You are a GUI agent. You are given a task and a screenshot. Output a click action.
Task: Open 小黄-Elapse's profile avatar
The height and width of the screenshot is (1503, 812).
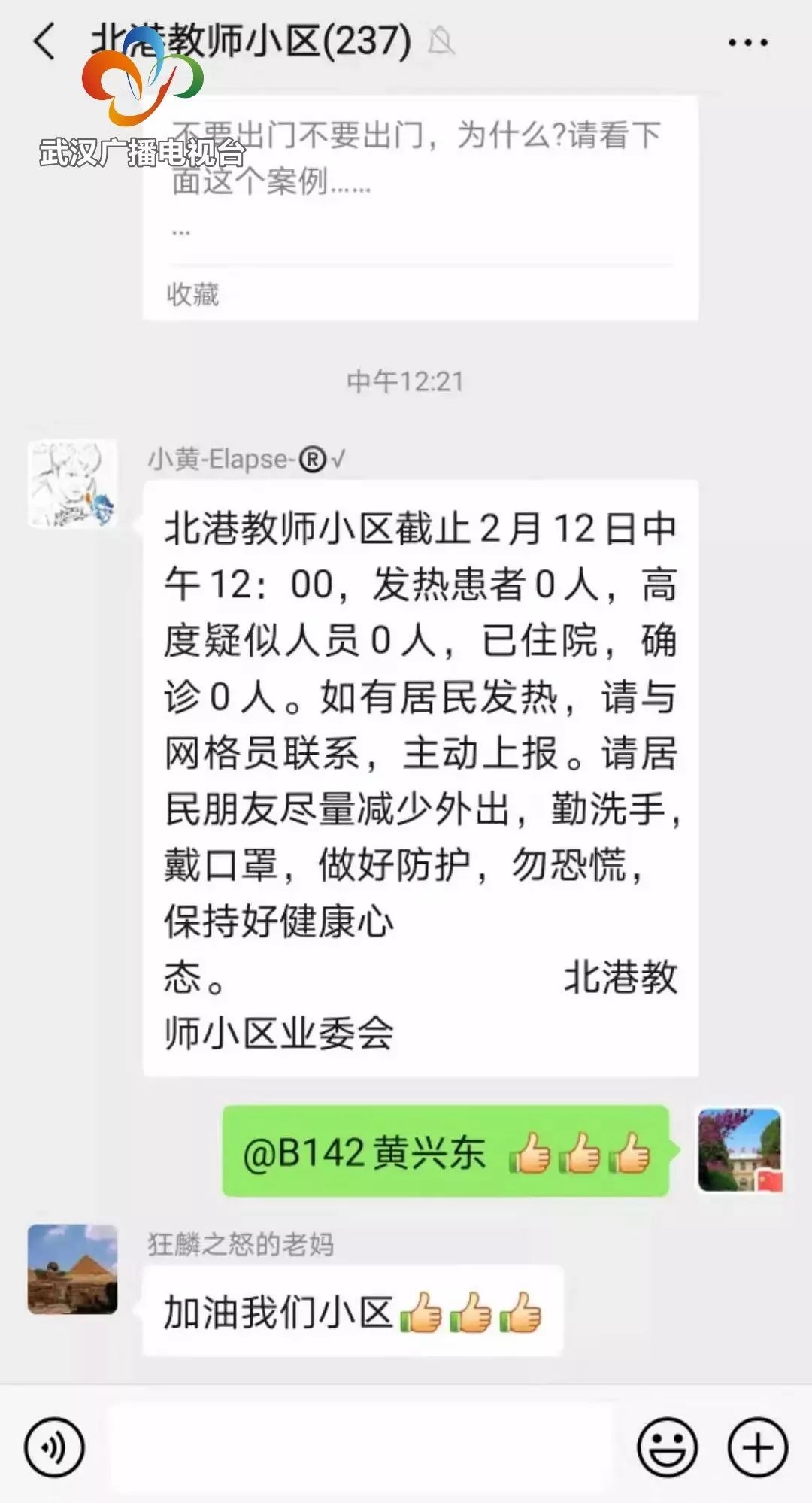[x=72, y=484]
